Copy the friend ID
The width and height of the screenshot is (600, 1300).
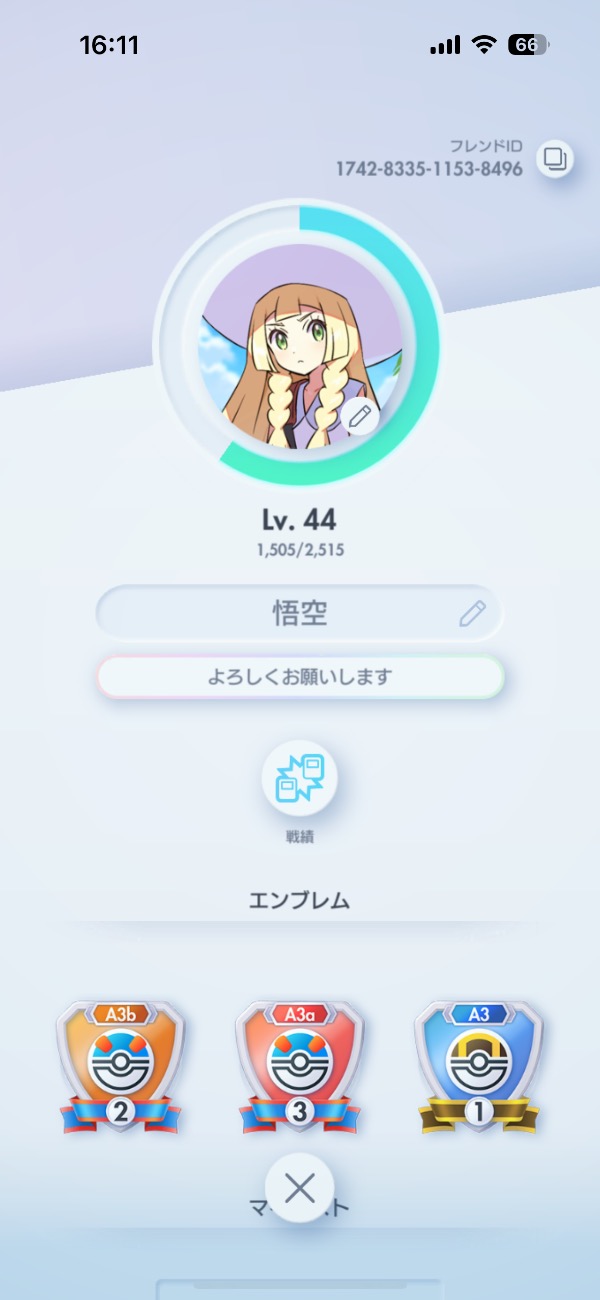554,158
